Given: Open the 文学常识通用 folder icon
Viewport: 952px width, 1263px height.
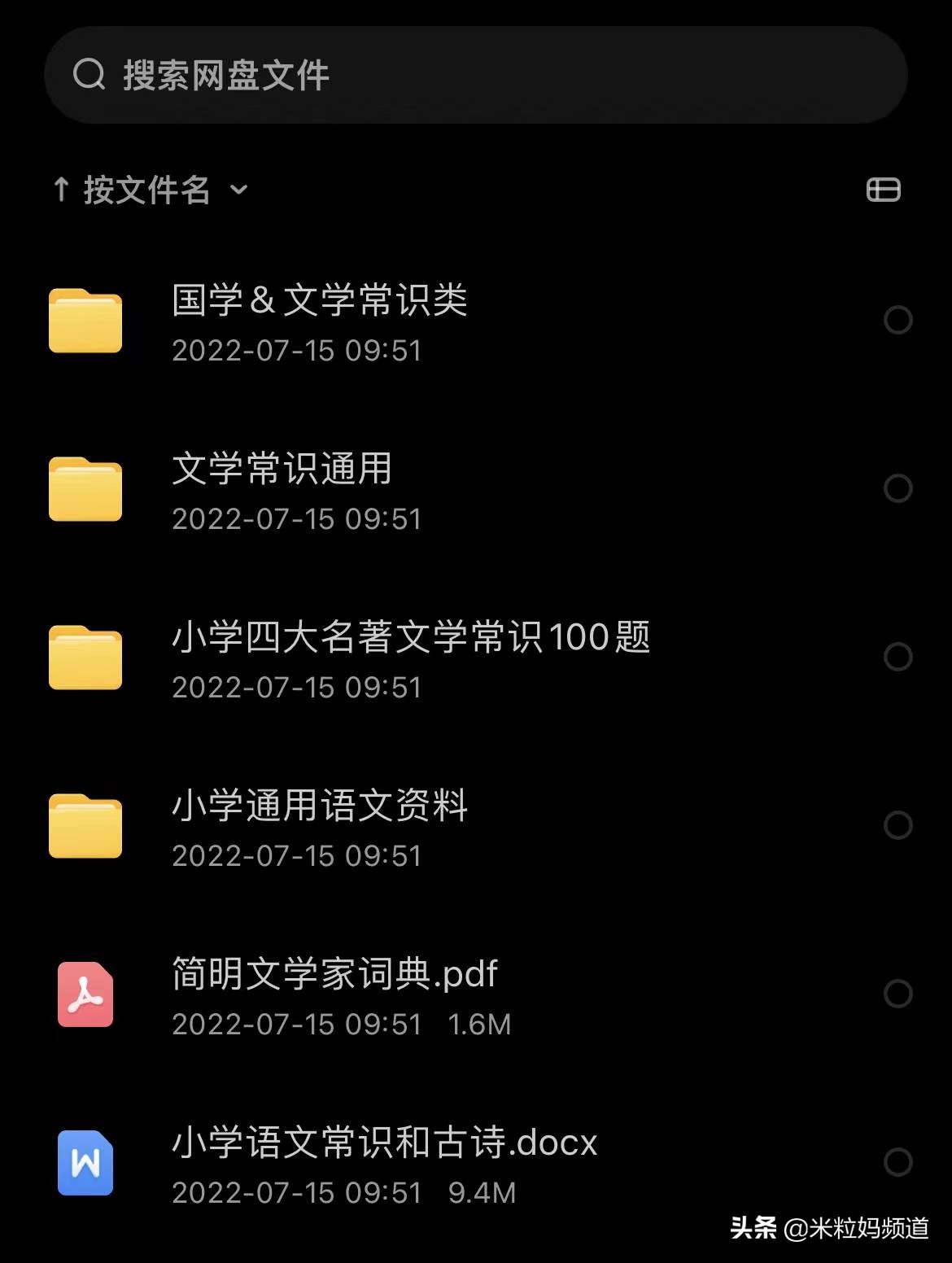Looking at the screenshot, I should coord(85,490).
